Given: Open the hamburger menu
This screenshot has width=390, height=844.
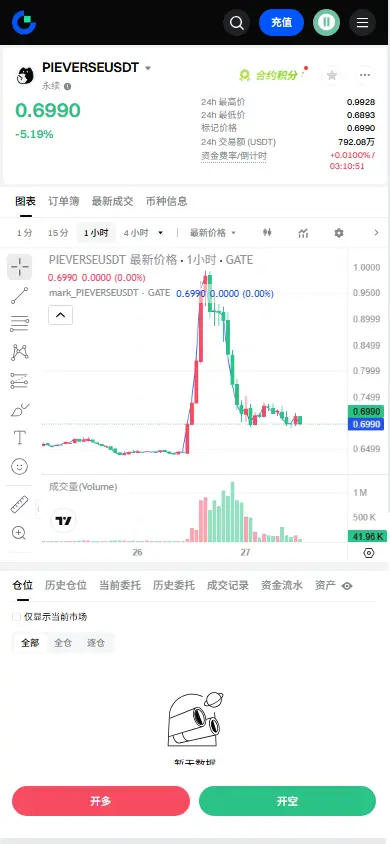Looking at the screenshot, I should point(363,23).
